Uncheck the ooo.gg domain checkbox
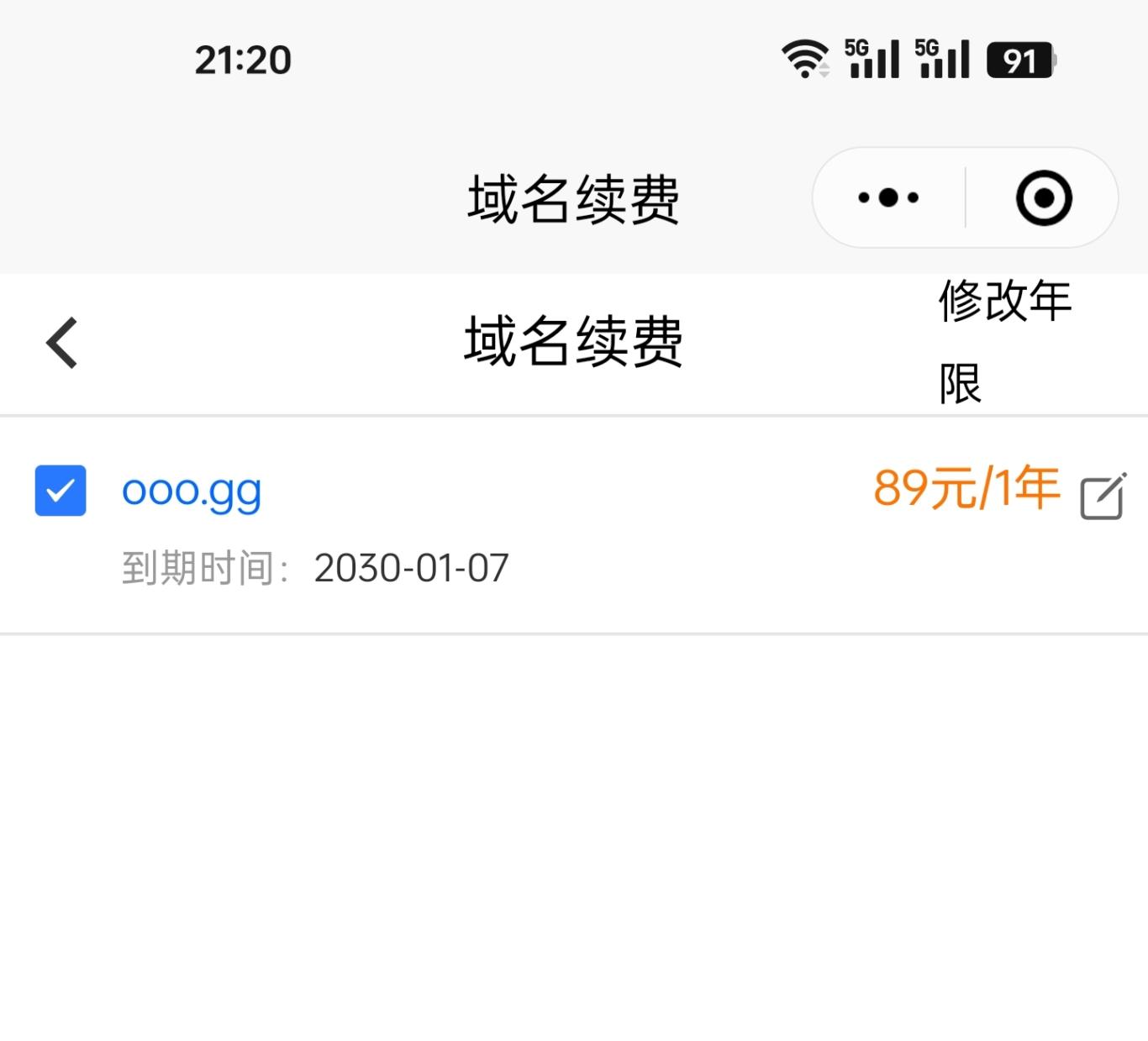Screen dimensions: 1148x1041 (61, 490)
